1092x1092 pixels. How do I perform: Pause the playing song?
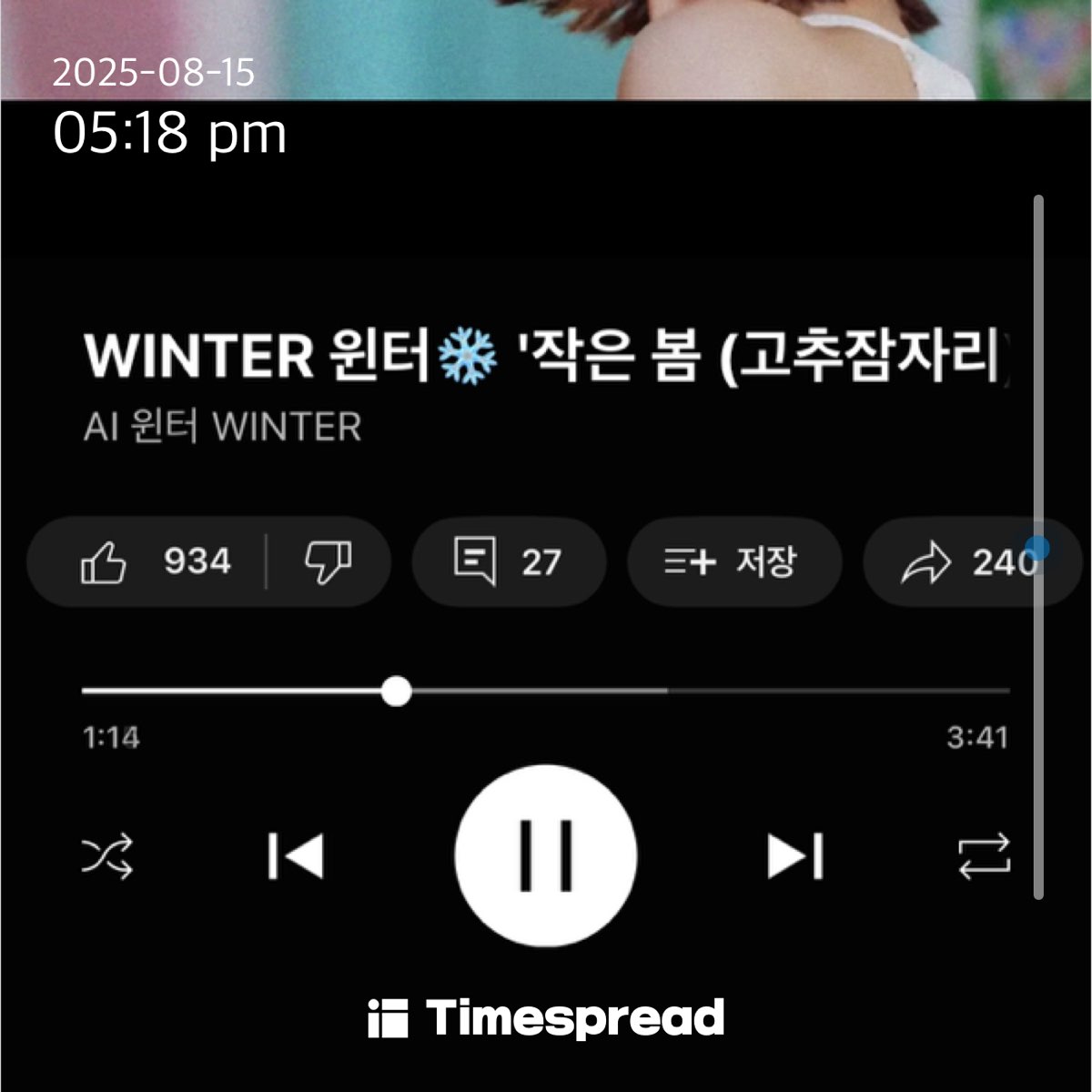point(546,855)
